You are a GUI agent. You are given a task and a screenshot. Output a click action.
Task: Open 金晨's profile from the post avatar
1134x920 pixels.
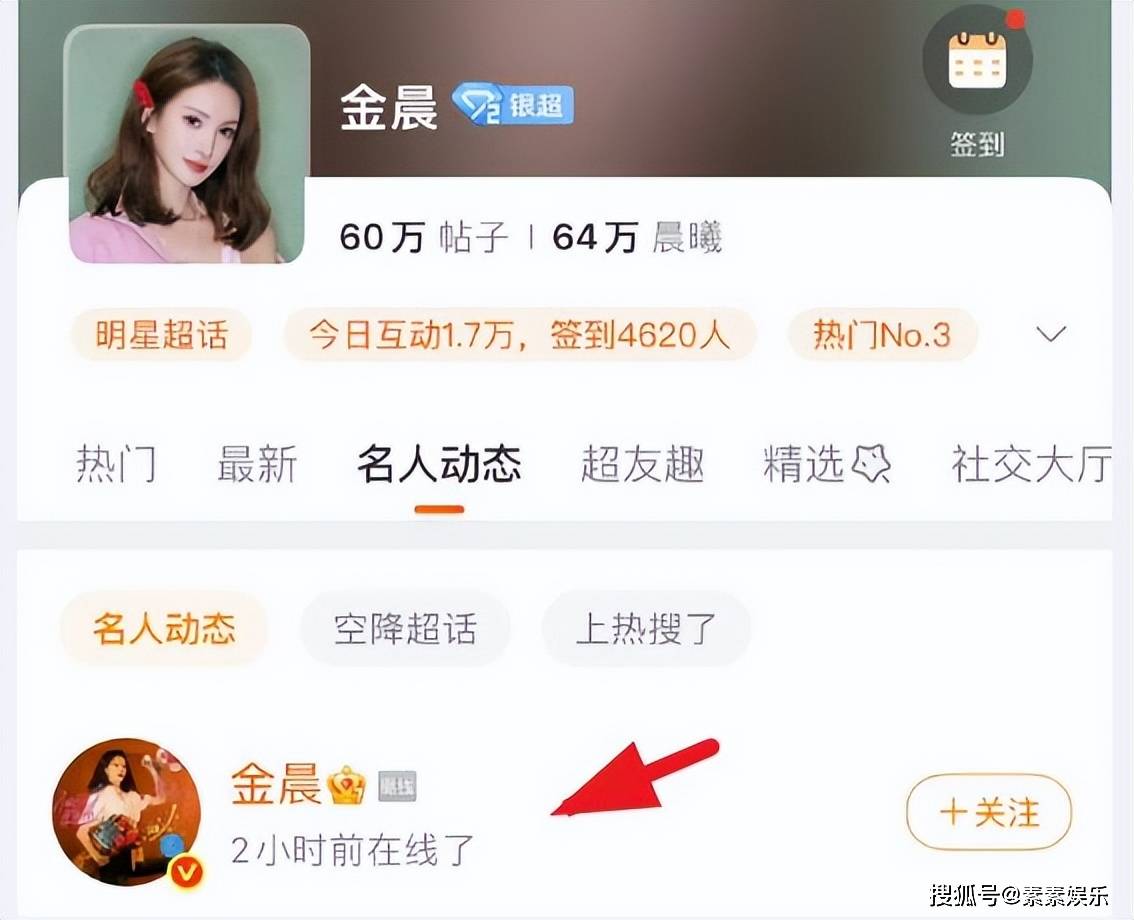[x=127, y=813]
